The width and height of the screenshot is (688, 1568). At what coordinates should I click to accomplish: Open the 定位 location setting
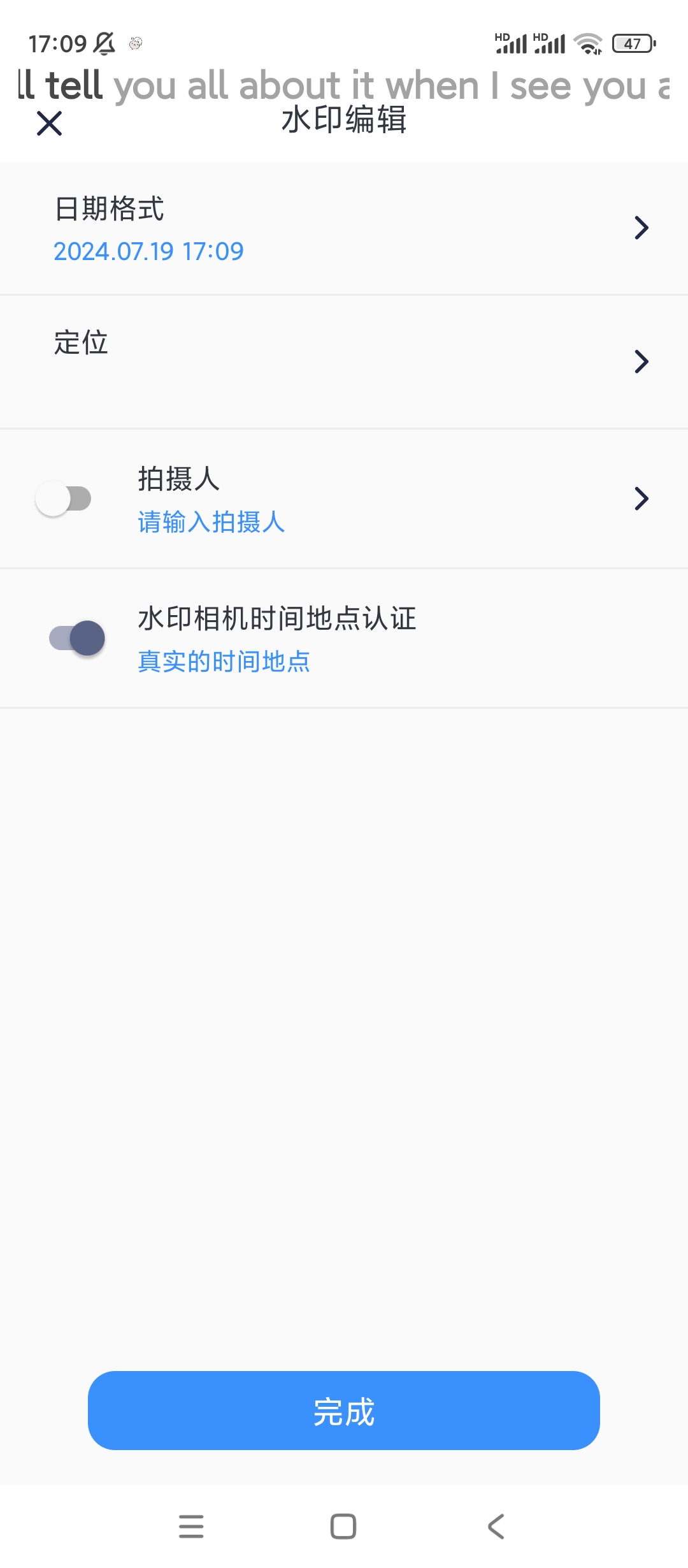[x=344, y=361]
